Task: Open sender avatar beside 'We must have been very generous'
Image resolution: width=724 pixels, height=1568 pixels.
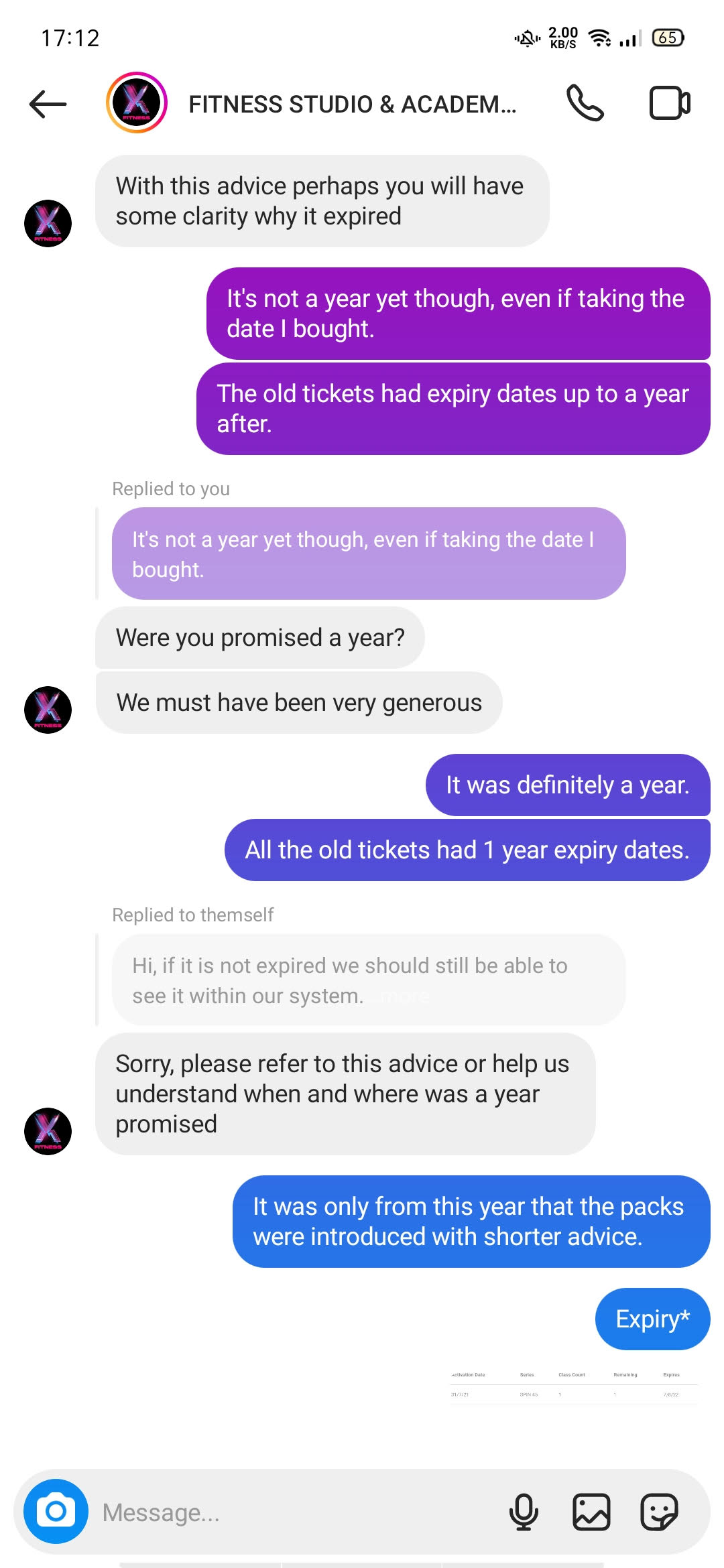Action: click(x=48, y=710)
